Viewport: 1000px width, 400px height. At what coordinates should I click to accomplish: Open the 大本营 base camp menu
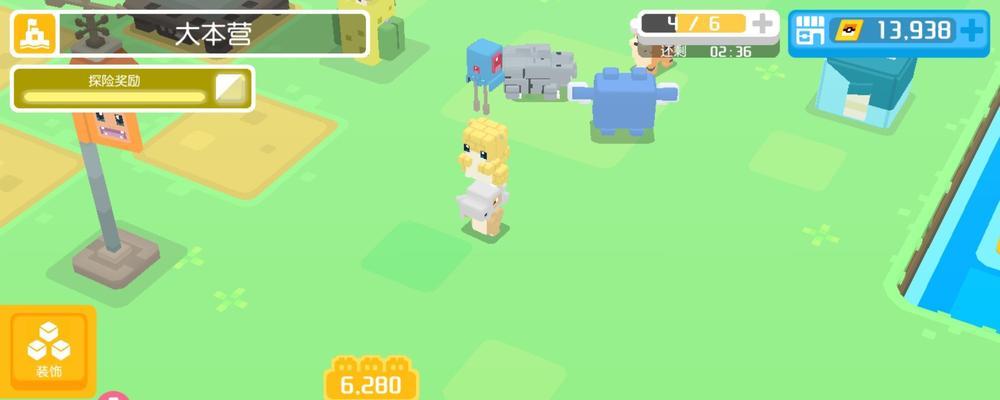pyautogui.click(x=190, y=34)
